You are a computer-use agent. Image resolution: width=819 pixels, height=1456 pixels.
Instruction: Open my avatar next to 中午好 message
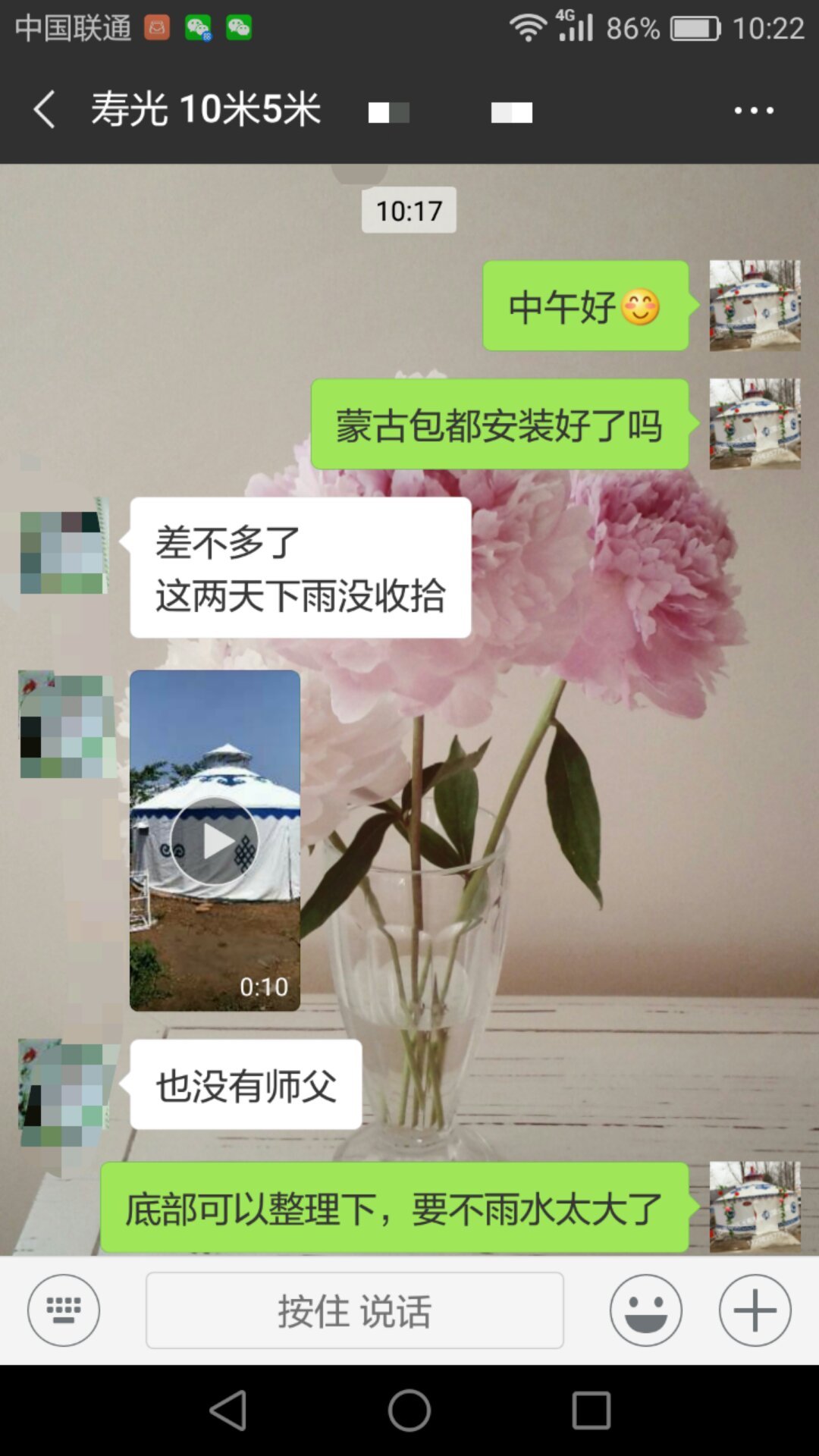coord(755,306)
